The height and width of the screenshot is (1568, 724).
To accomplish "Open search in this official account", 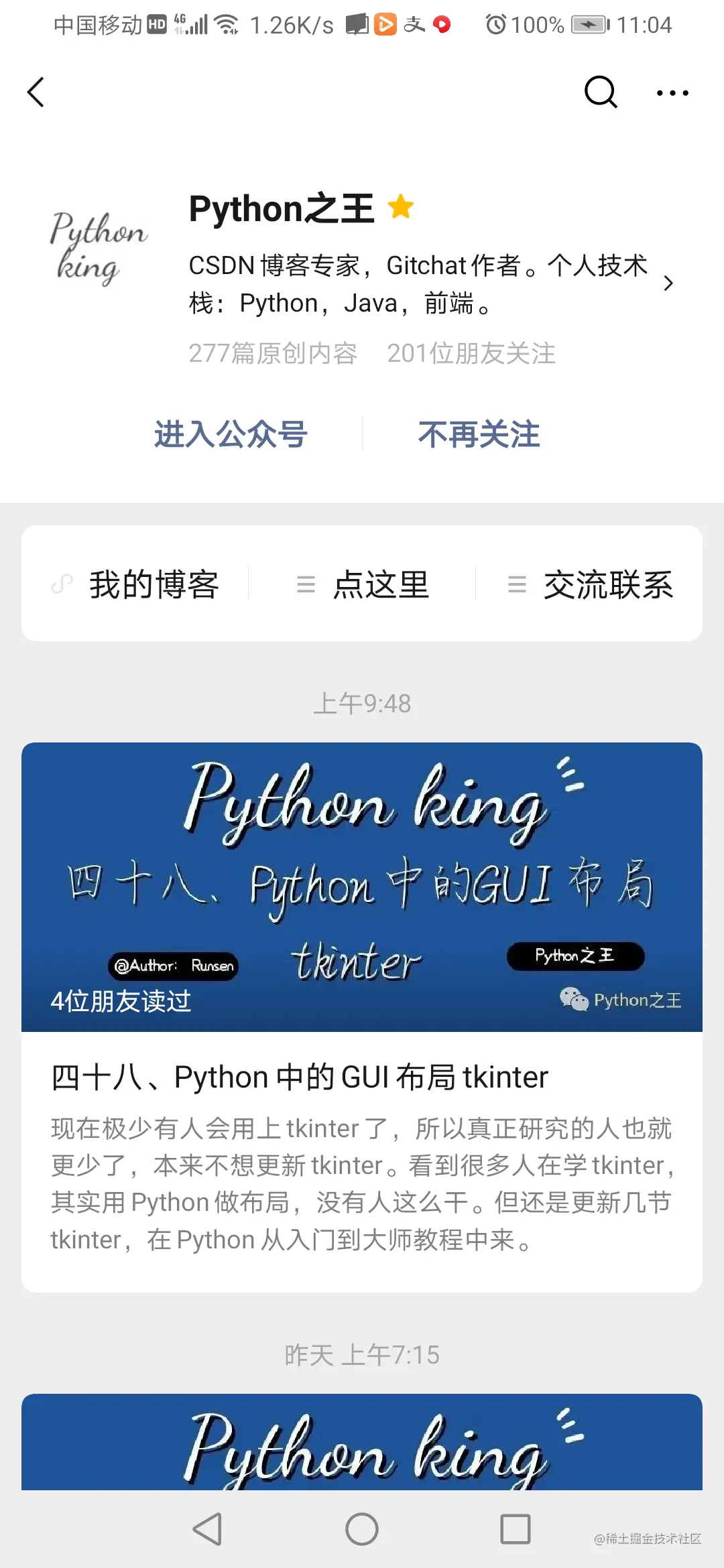I will coord(601,92).
